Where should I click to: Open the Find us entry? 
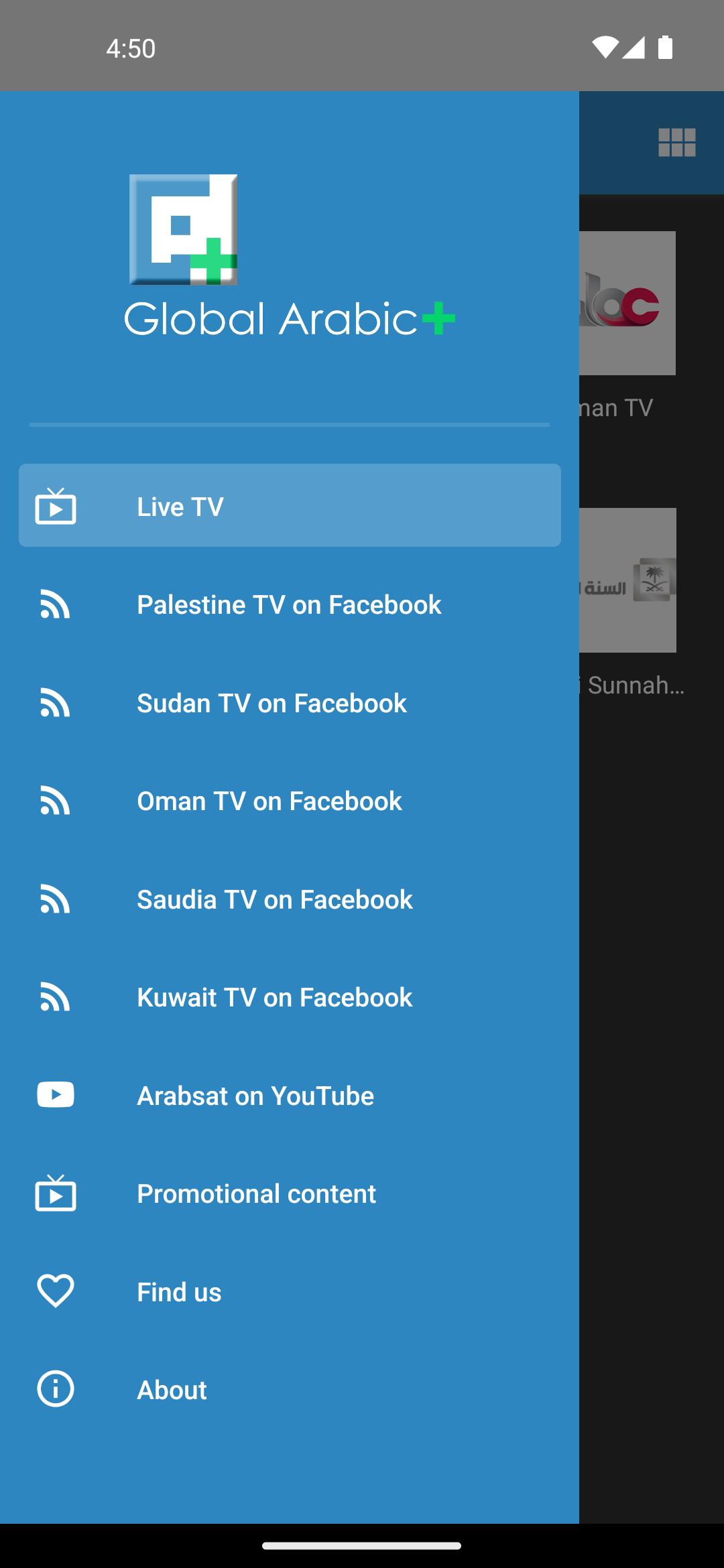click(x=290, y=1292)
